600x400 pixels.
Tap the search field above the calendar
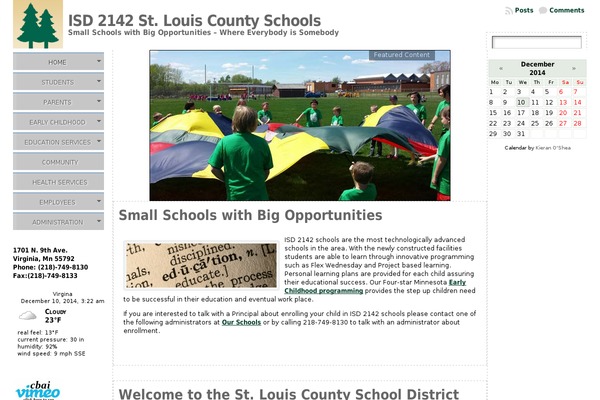pyautogui.click(x=536, y=42)
